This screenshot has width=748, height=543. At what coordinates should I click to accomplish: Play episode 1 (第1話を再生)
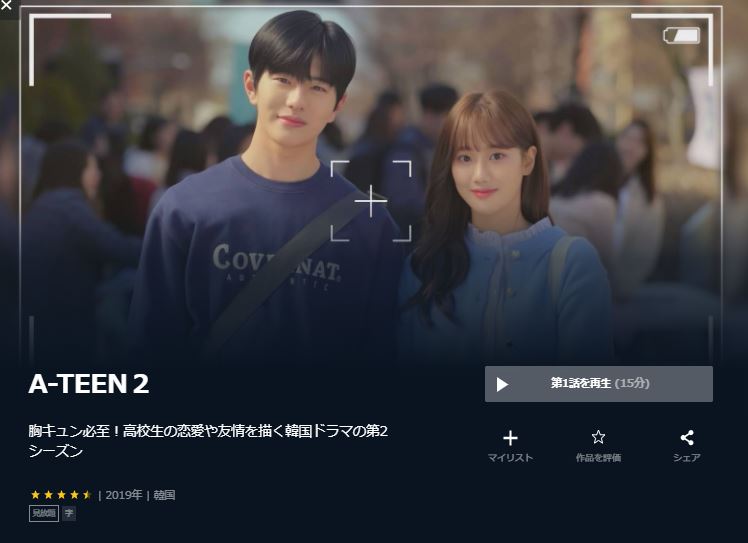pyautogui.click(x=598, y=384)
